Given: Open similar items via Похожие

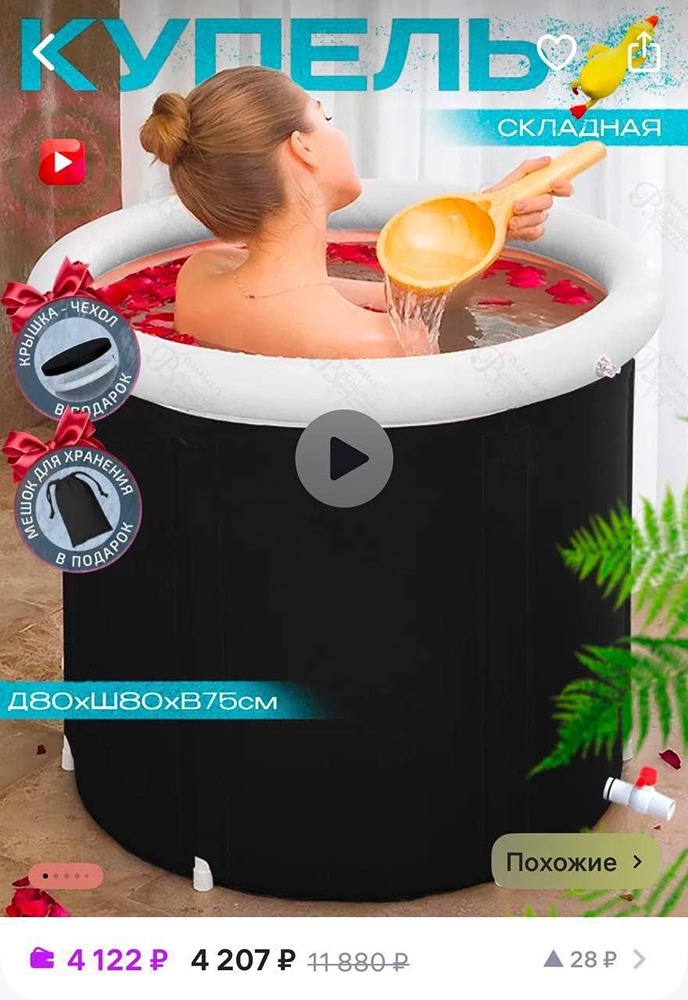Looking at the screenshot, I should (x=574, y=862).
